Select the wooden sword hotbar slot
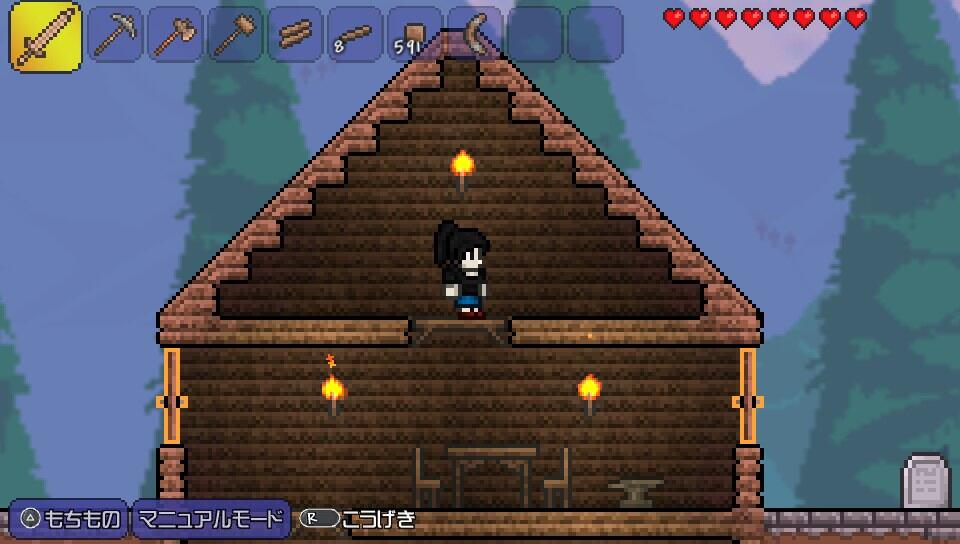 tap(45, 38)
